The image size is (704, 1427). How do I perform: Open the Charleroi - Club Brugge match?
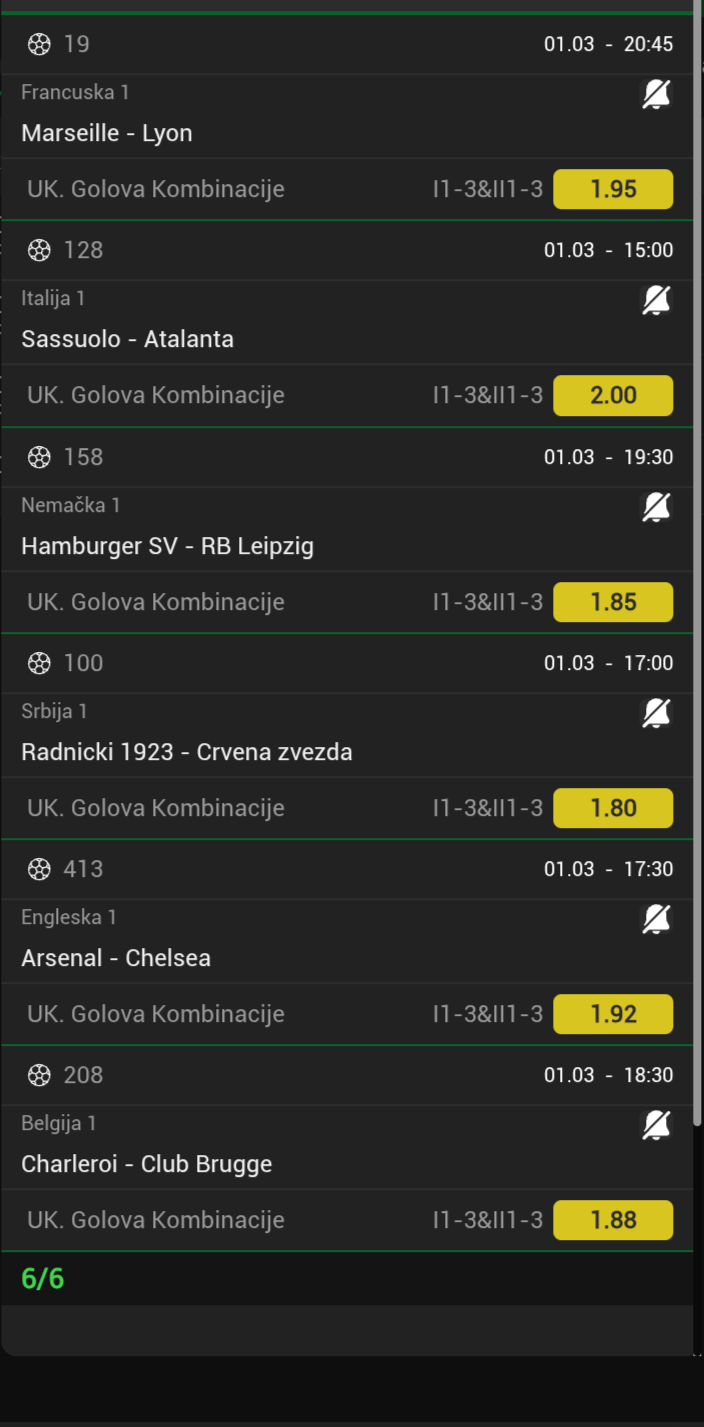pos(147,1164)
